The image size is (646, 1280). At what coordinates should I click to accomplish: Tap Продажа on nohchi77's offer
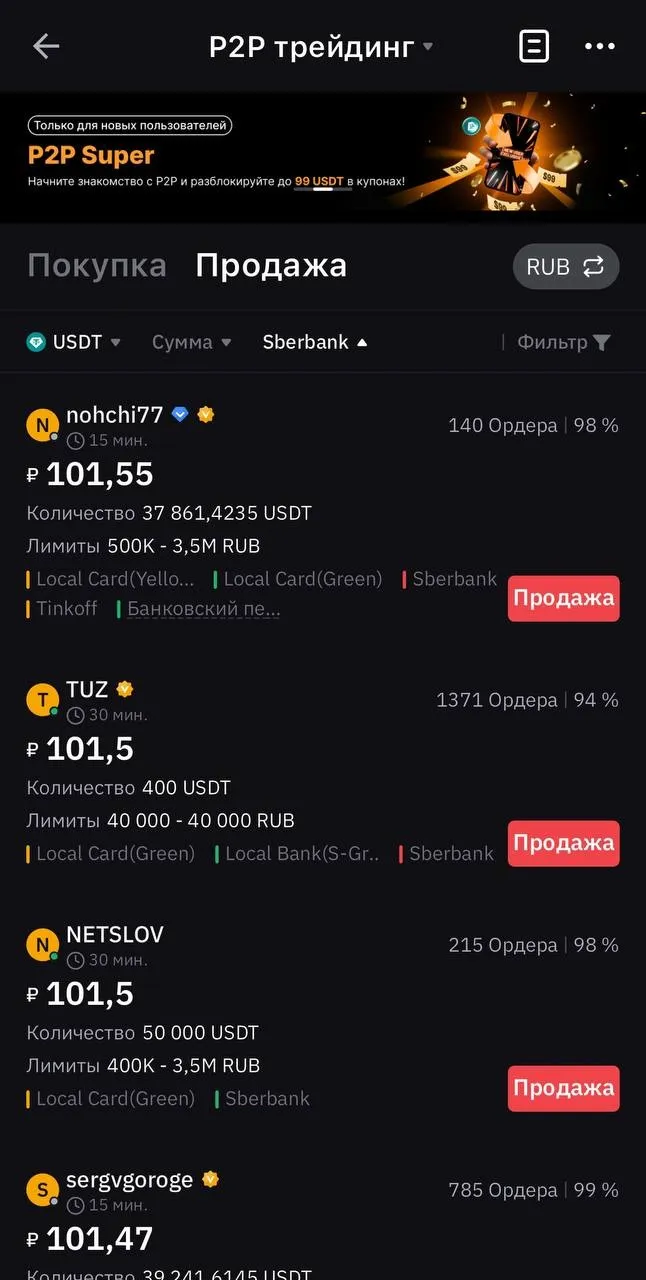(x=563, y=598)
